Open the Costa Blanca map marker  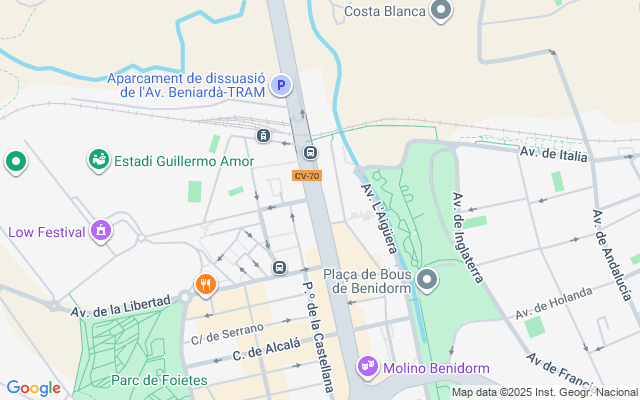pyautogui.click(x=441, y=12)
